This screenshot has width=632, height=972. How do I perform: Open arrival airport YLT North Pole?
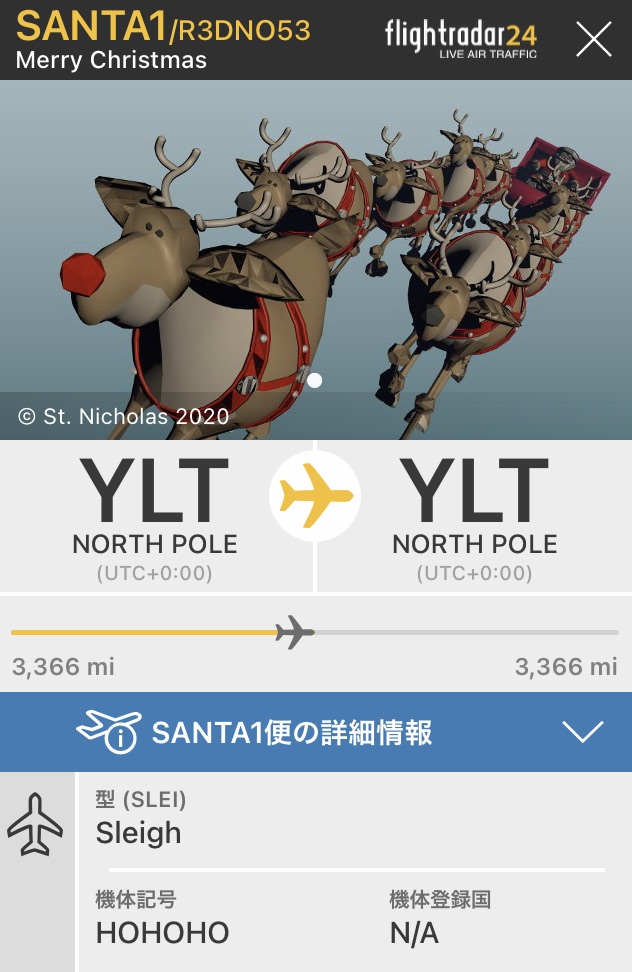click(x=474, y=516)
